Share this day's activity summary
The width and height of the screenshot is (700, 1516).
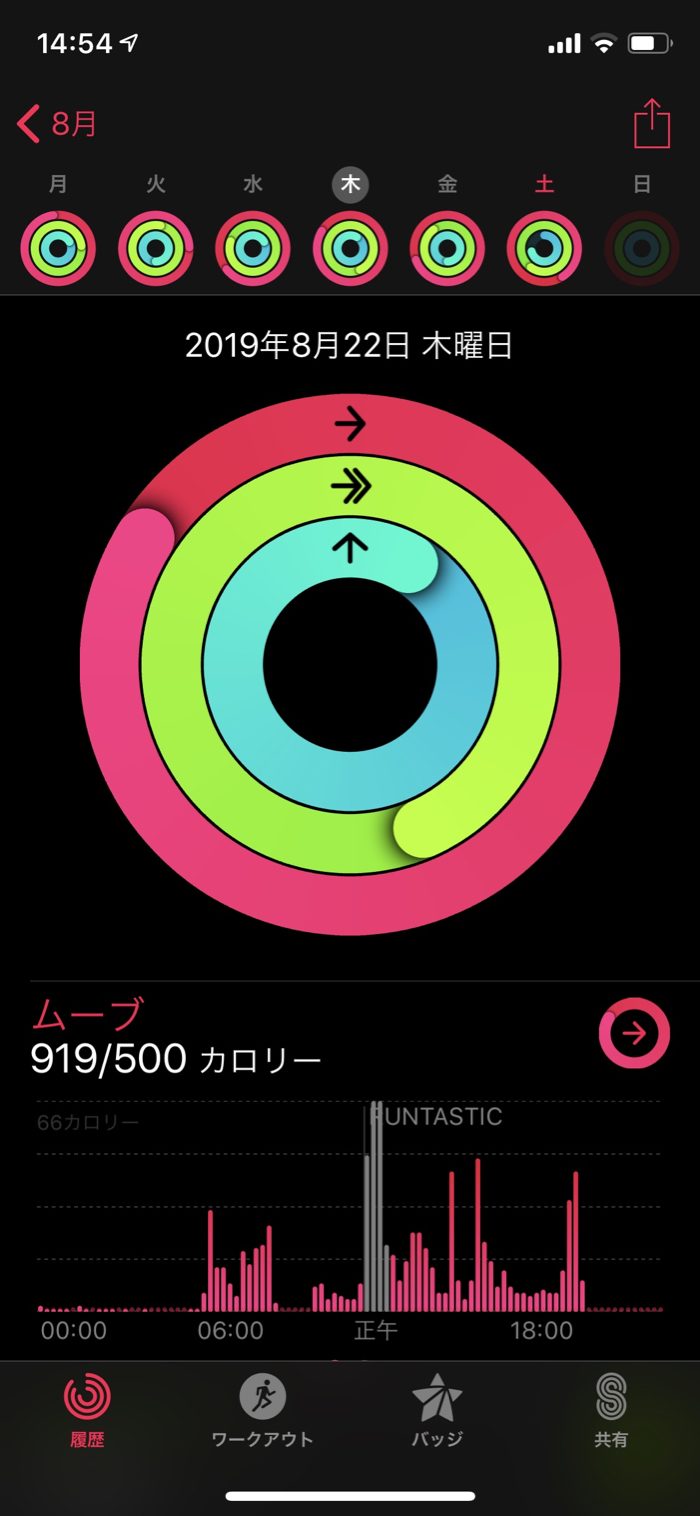pyautogui.click(x=651, y=125)
